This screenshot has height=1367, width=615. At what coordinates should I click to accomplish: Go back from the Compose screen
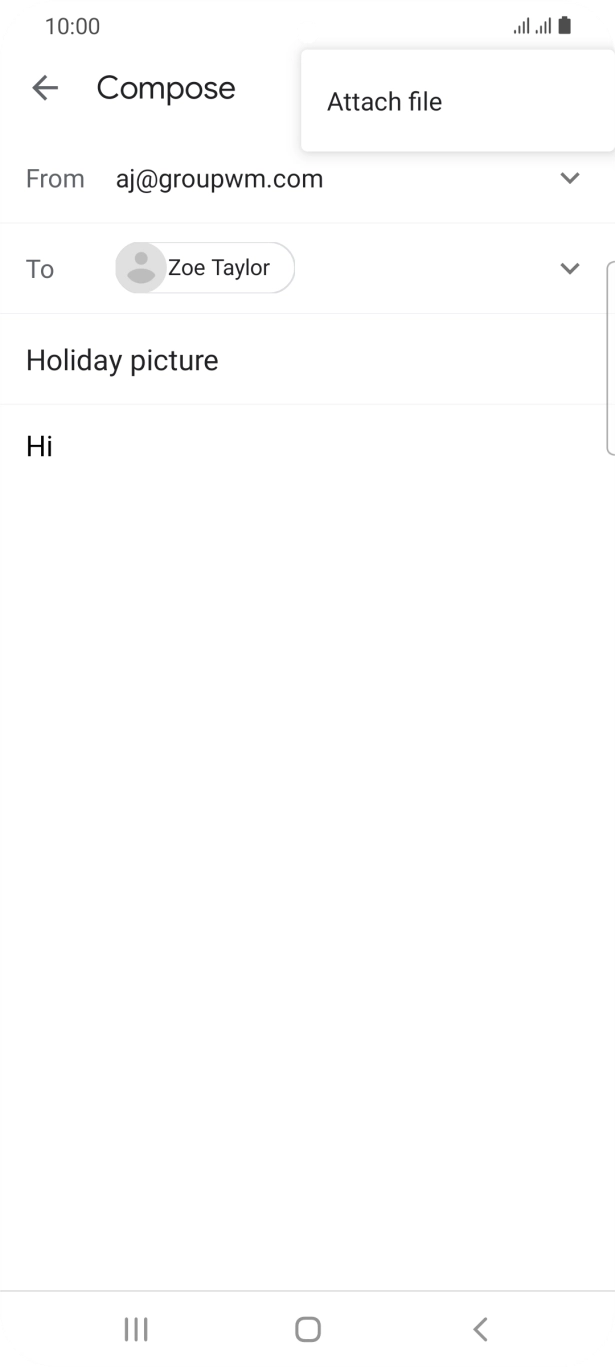(45, 88)
